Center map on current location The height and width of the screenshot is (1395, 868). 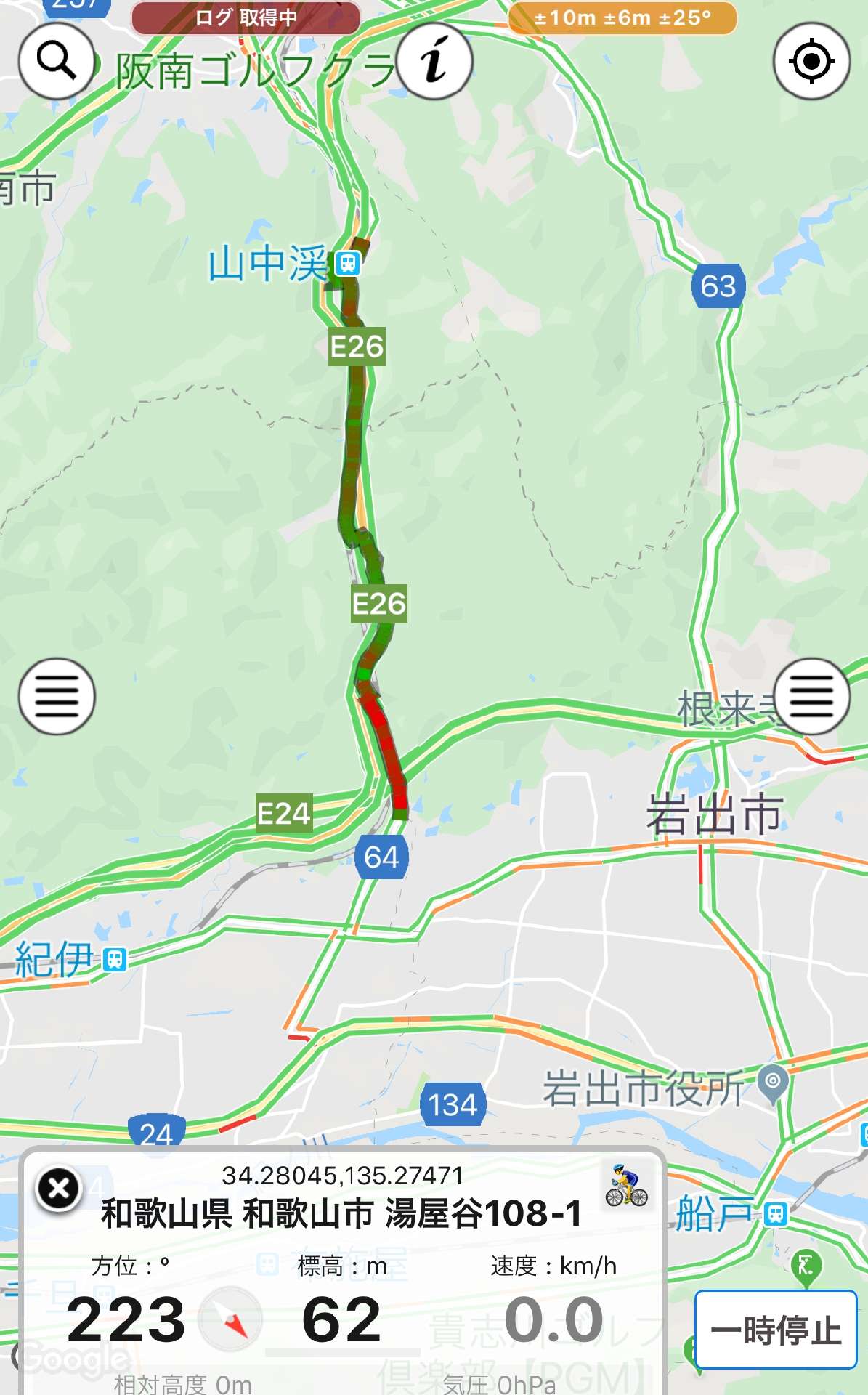811,61
